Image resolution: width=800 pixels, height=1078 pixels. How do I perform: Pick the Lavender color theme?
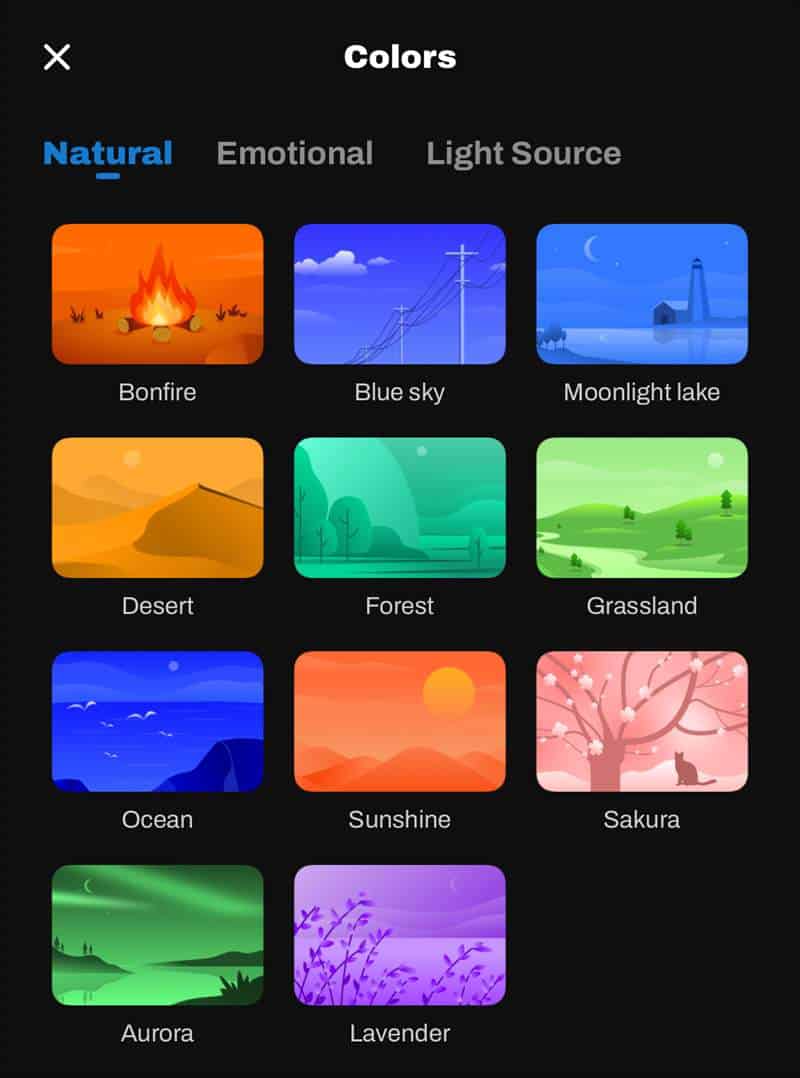tap(400, 935)
